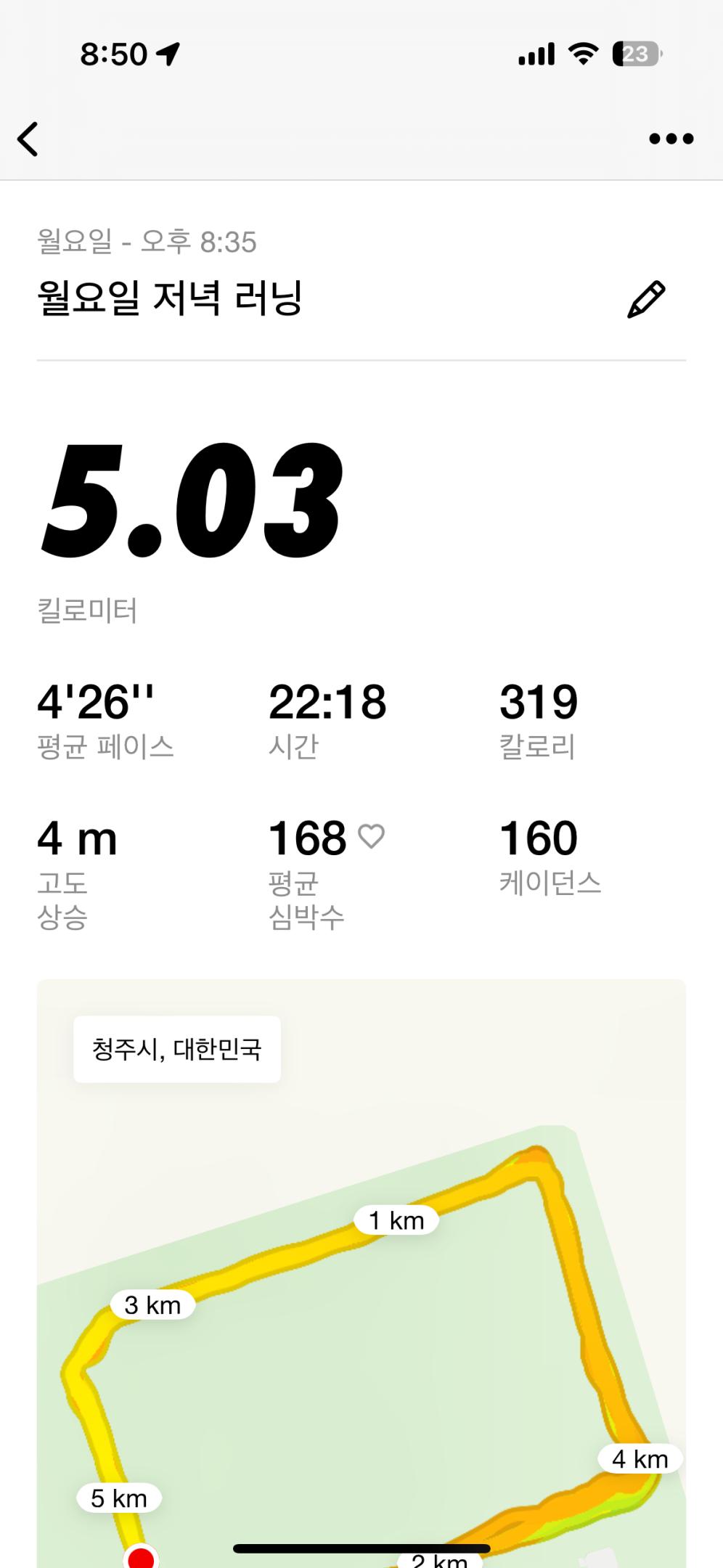Screen dimensions: 723x1568
Task: Edit the run title with pencil icon
Action: pos(645,299)
